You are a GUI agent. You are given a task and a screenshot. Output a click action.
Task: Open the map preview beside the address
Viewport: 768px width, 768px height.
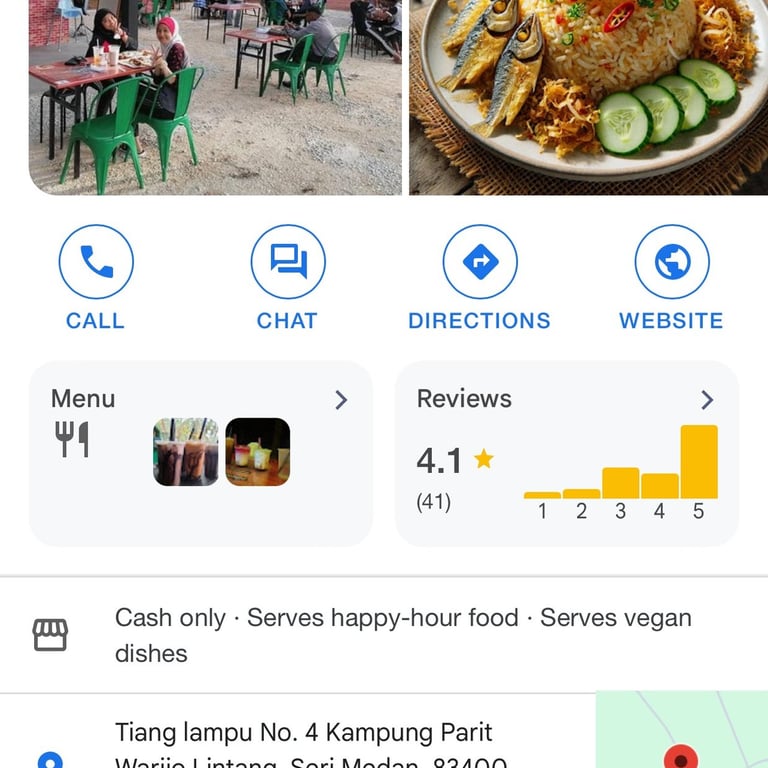(x=682, y=732)
